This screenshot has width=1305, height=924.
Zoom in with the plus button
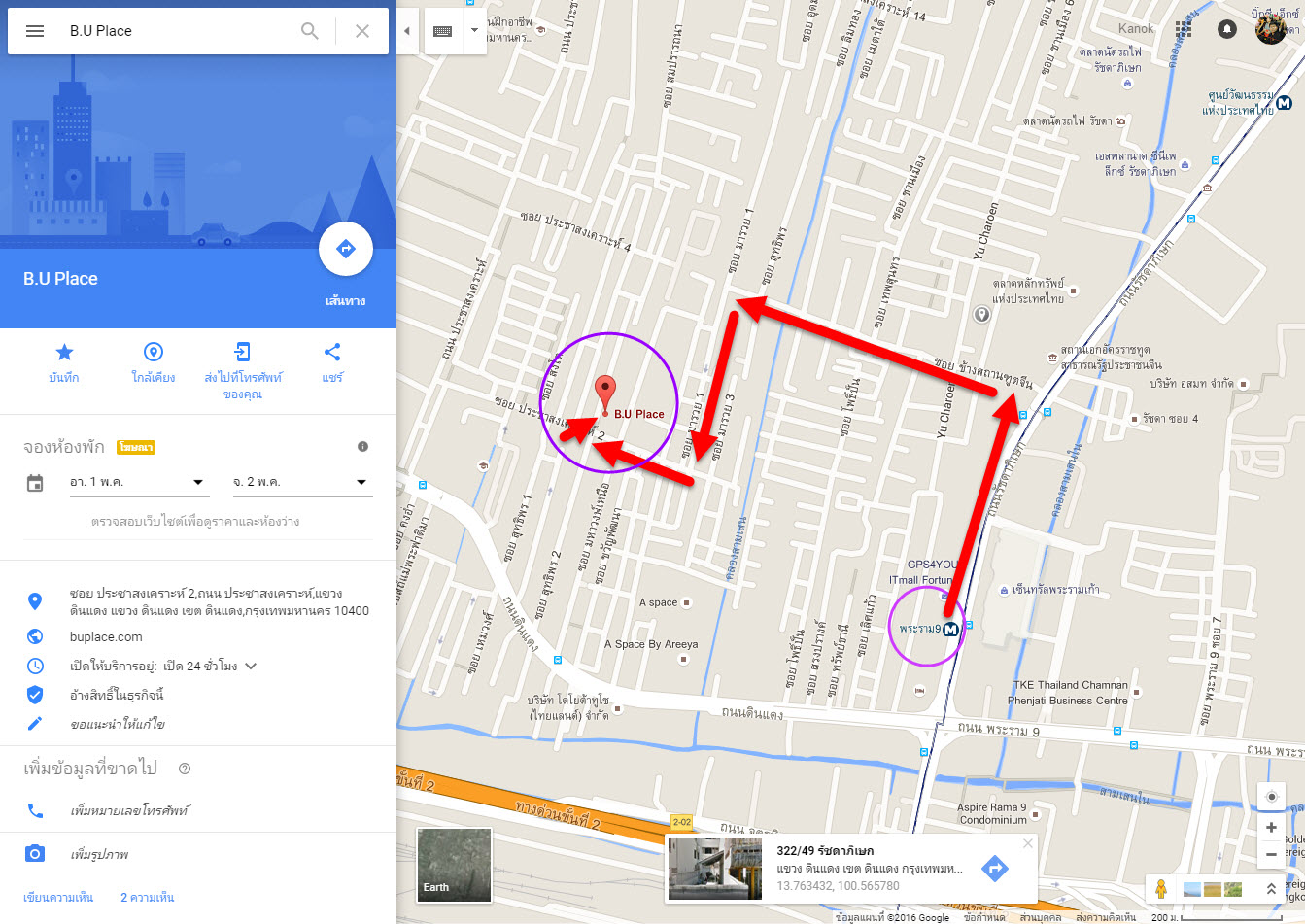tap(1271, 828)
